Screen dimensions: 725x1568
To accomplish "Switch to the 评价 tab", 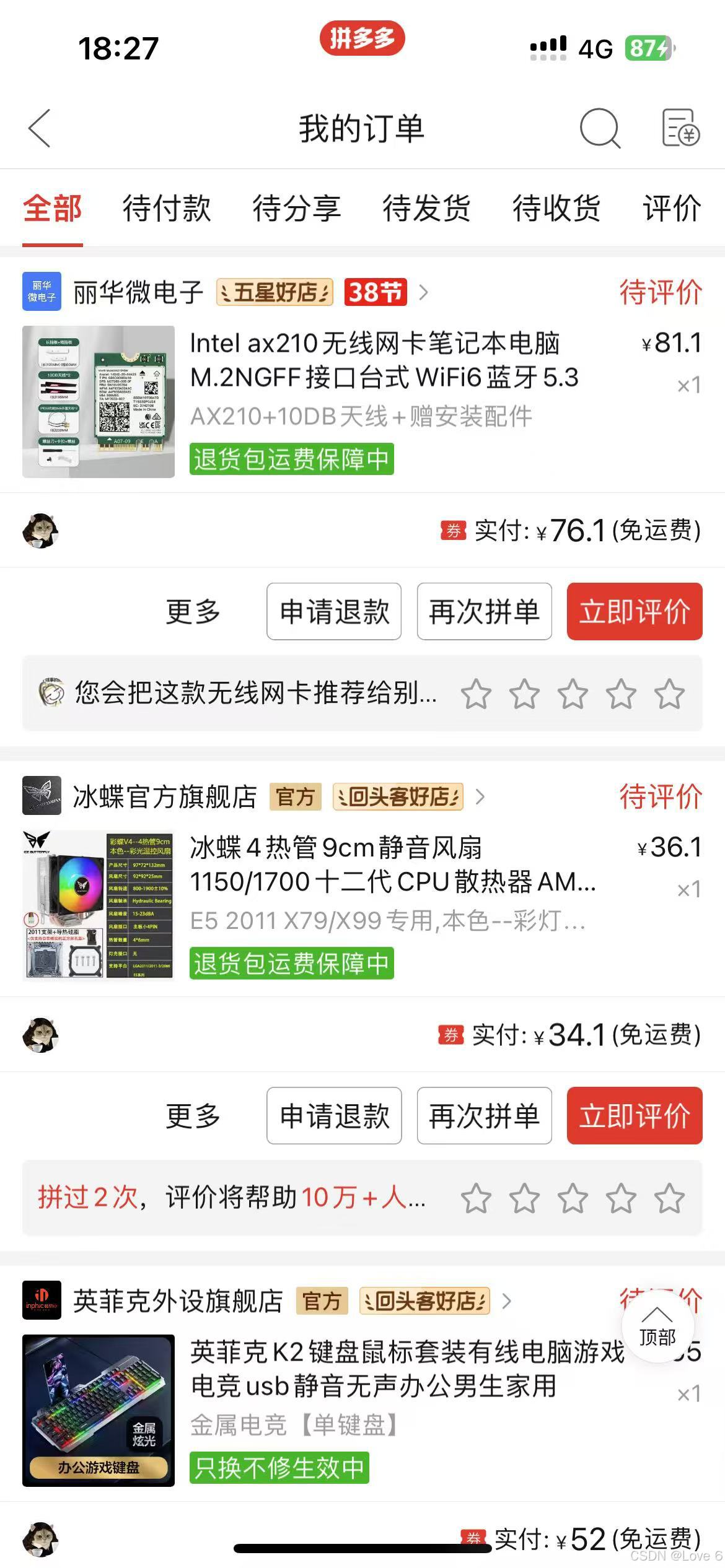I will pyautogui.click(x=672, y=208).
